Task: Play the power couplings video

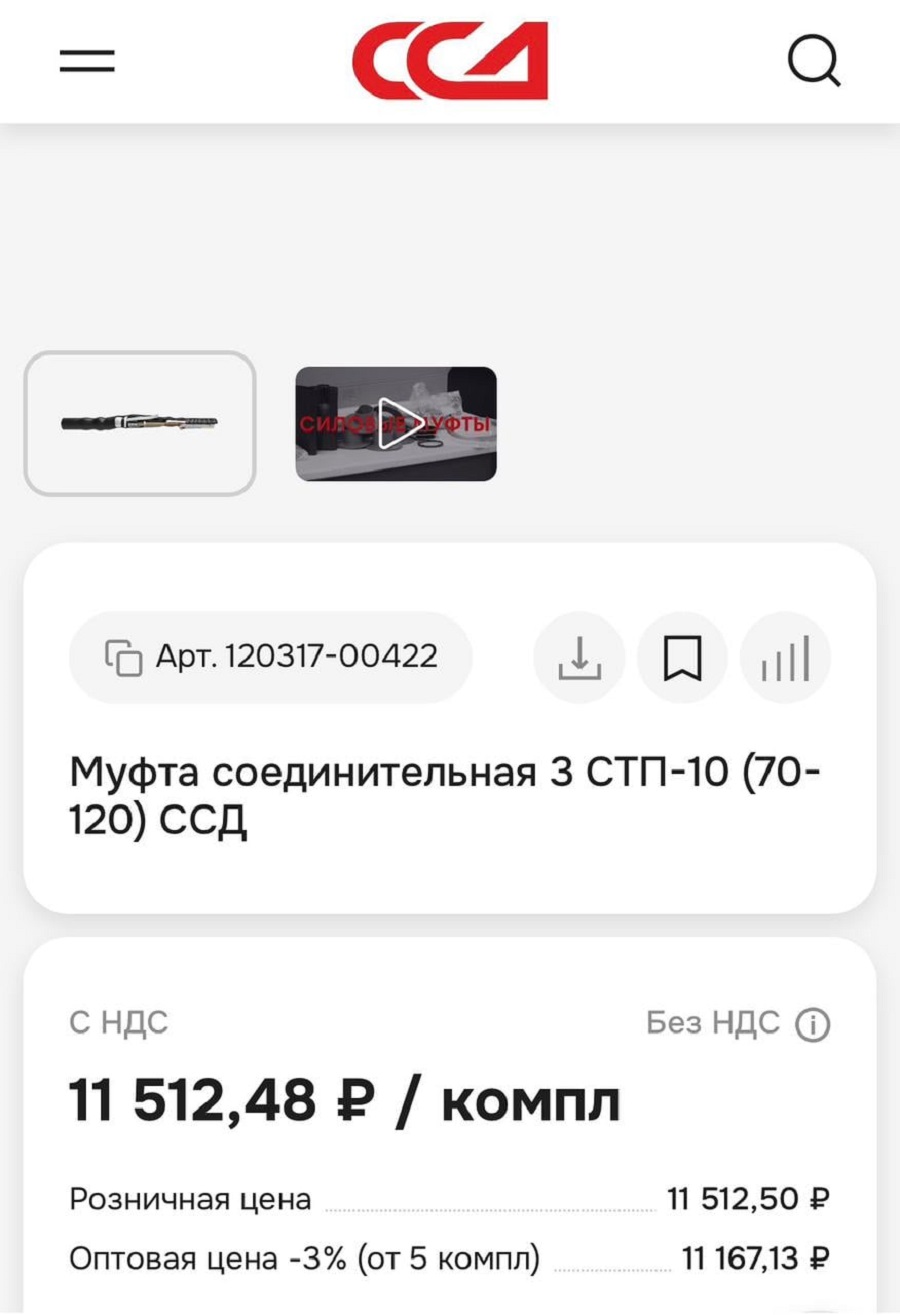Action: coord(395,424)
